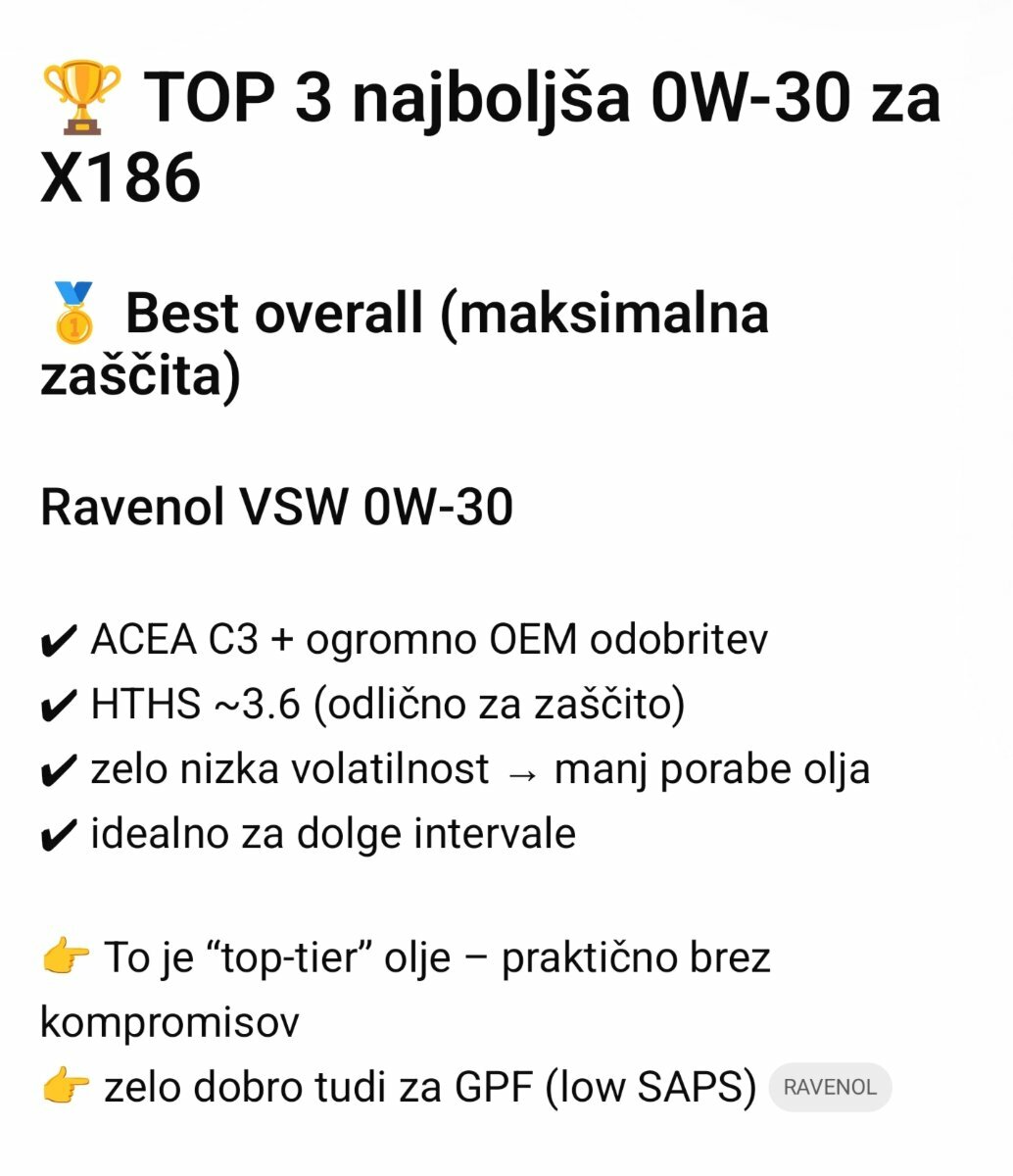Open the RAVENOL source citation chip
The image size is (1013, 1176).
pos(830,1087)
